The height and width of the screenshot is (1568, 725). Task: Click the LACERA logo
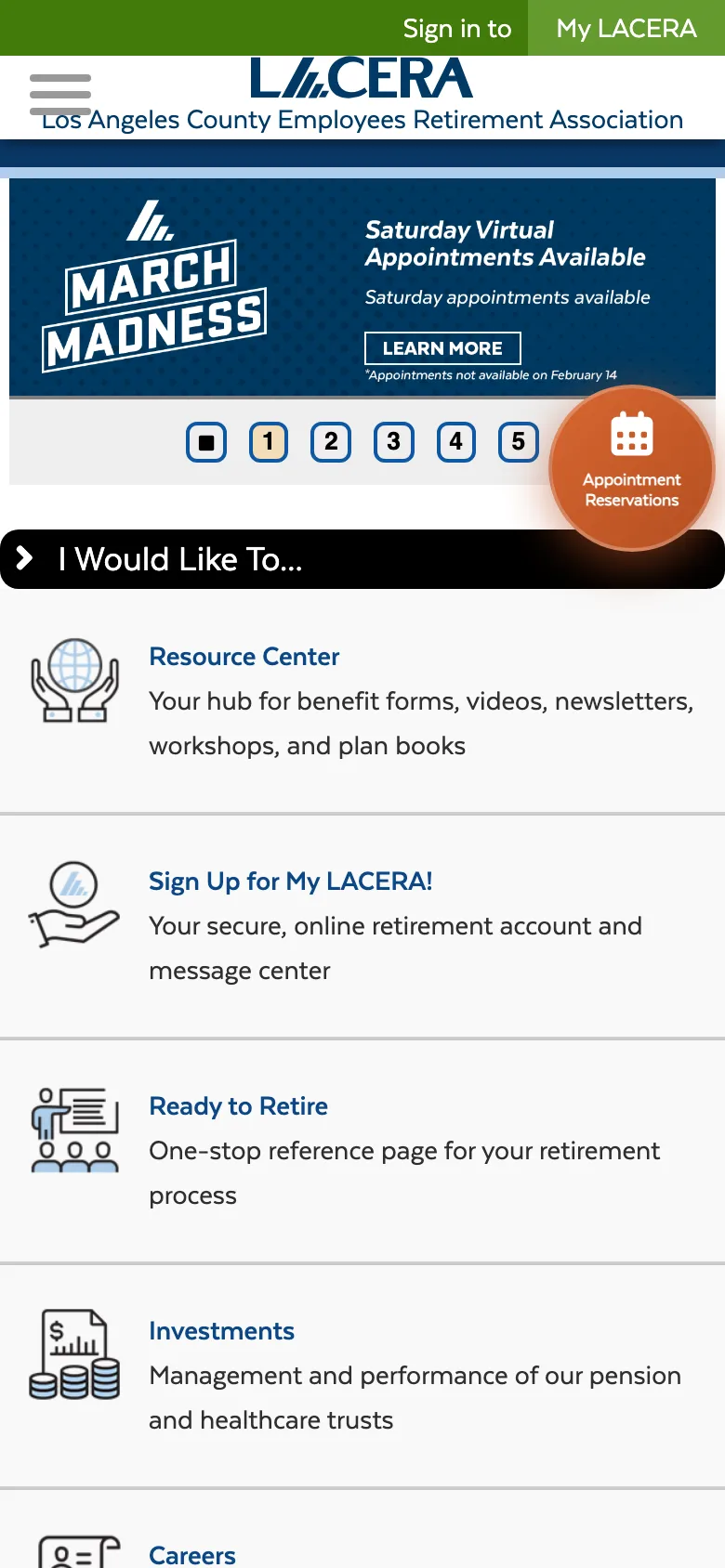click(x=361, y=79)
